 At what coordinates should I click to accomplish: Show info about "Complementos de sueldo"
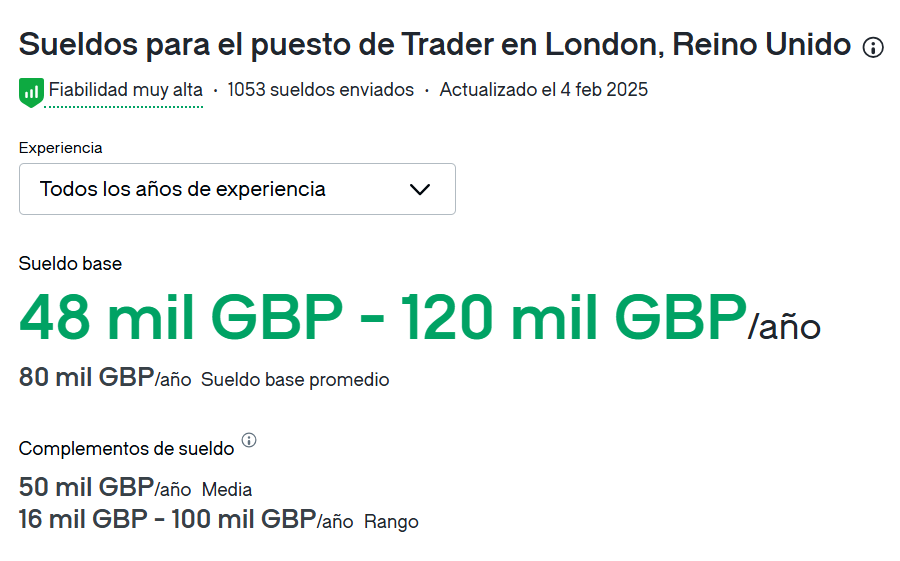click(x=249, y=440)
